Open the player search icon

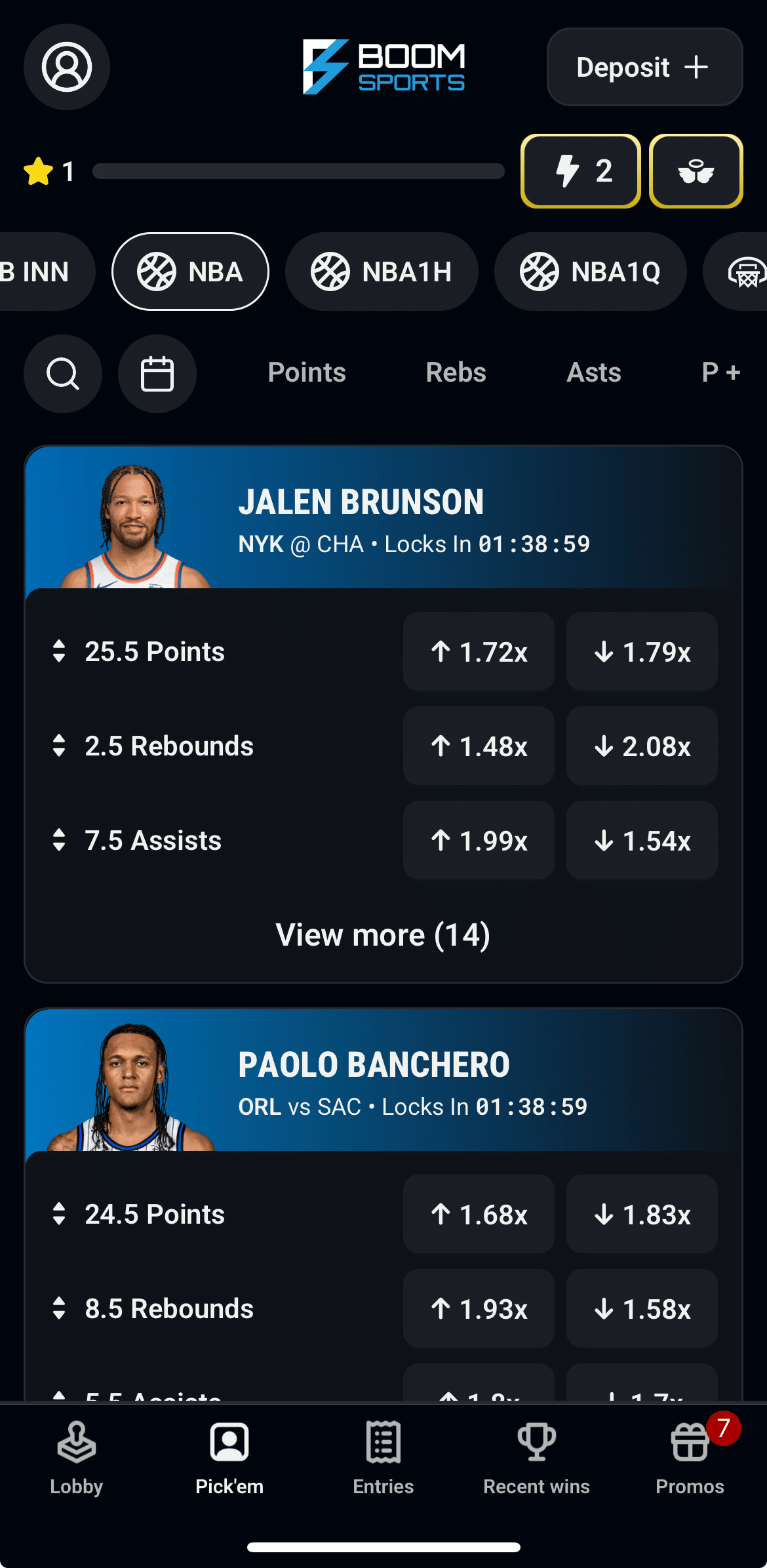click(x=63, y=374)
